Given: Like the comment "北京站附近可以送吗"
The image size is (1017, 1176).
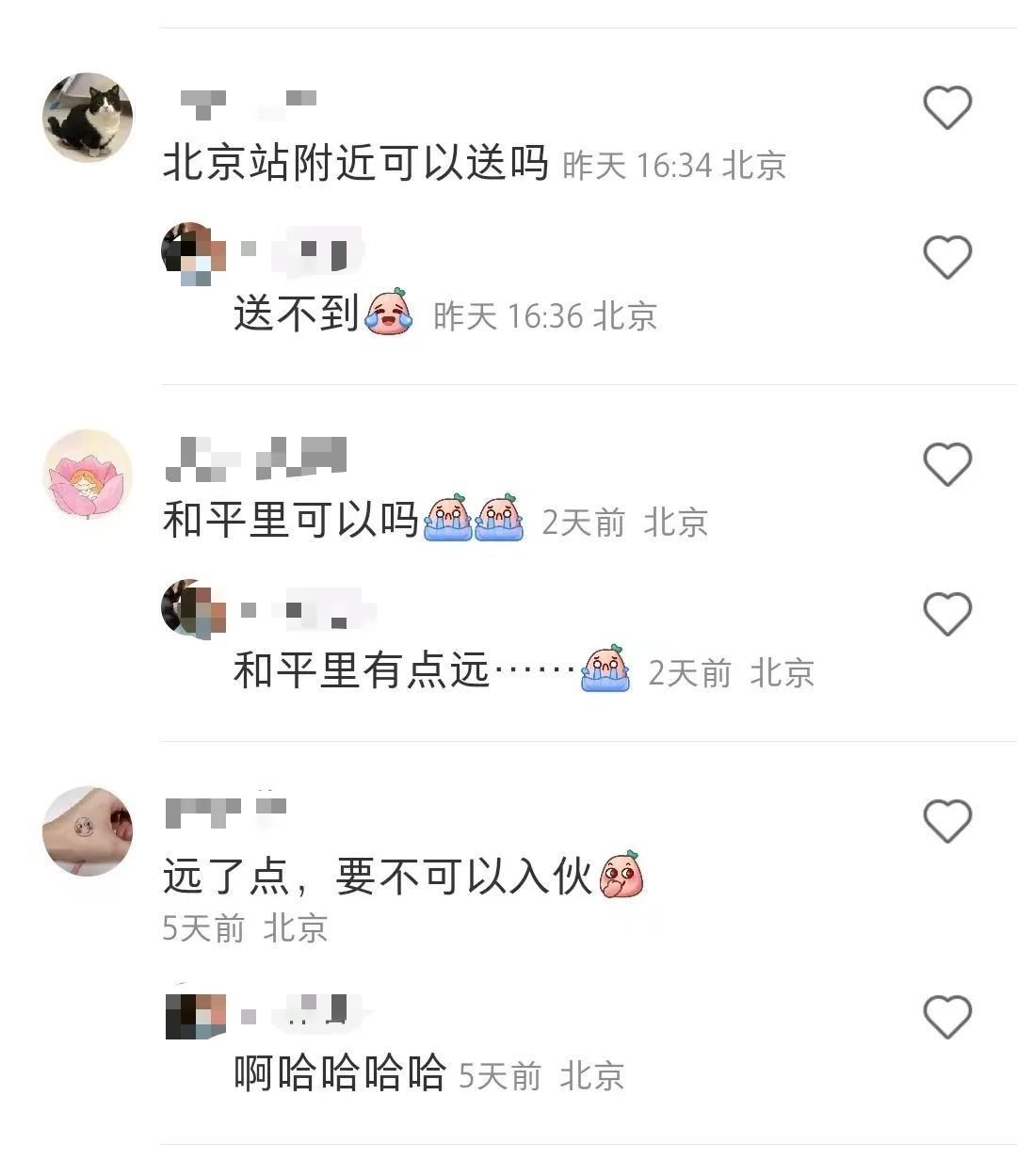Looking at the screenshot, I should 946,107.
